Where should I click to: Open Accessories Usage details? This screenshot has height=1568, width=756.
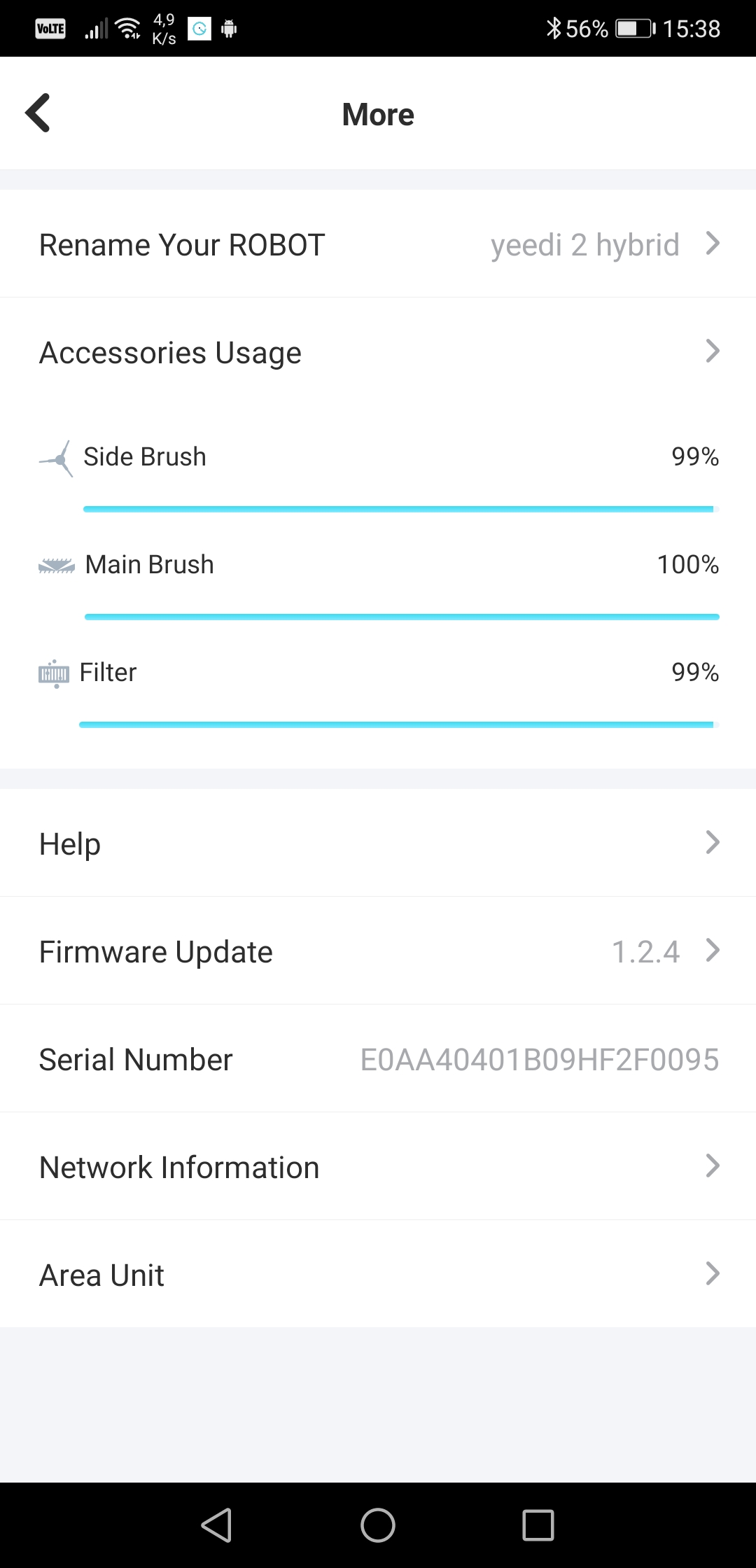click(x=378, y=351)
